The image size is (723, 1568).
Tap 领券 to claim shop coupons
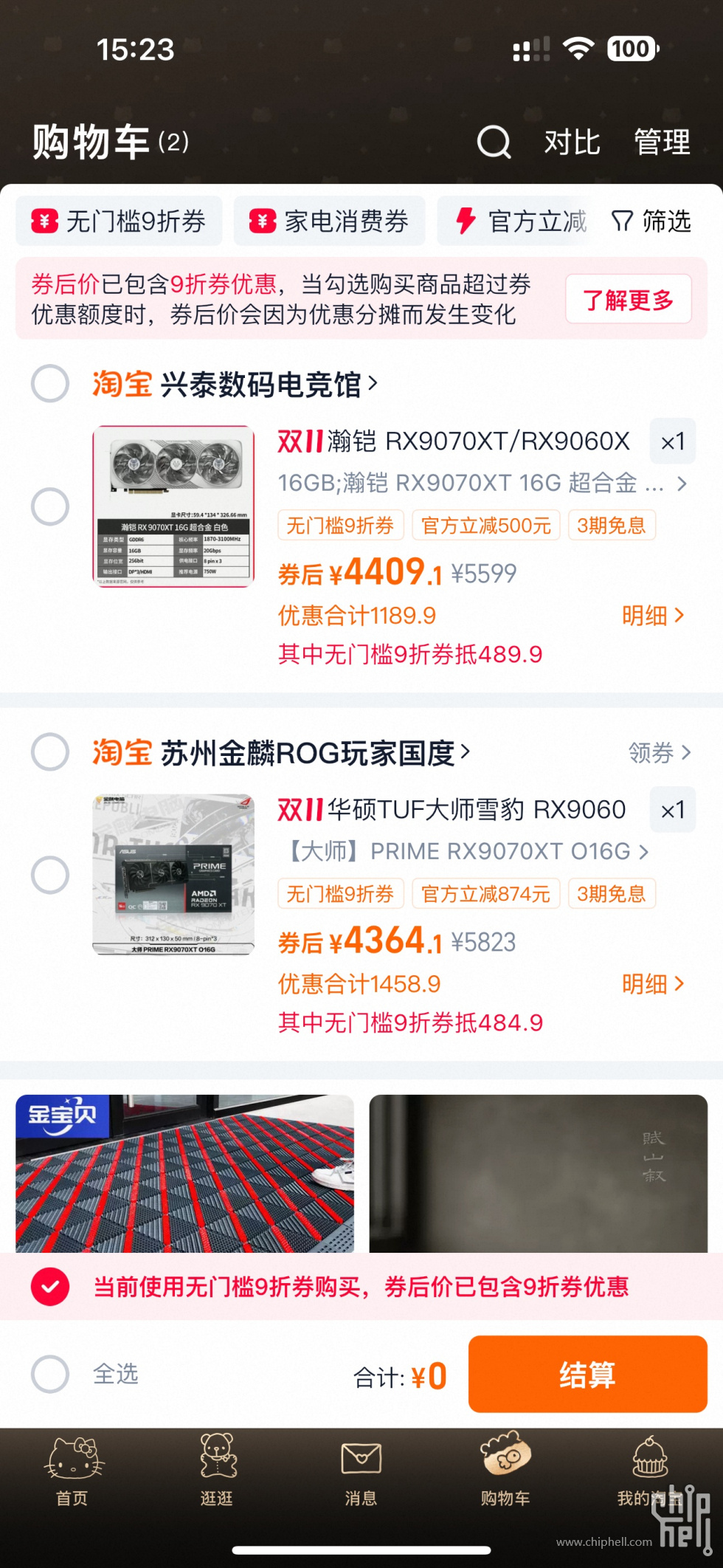point(659,753)
